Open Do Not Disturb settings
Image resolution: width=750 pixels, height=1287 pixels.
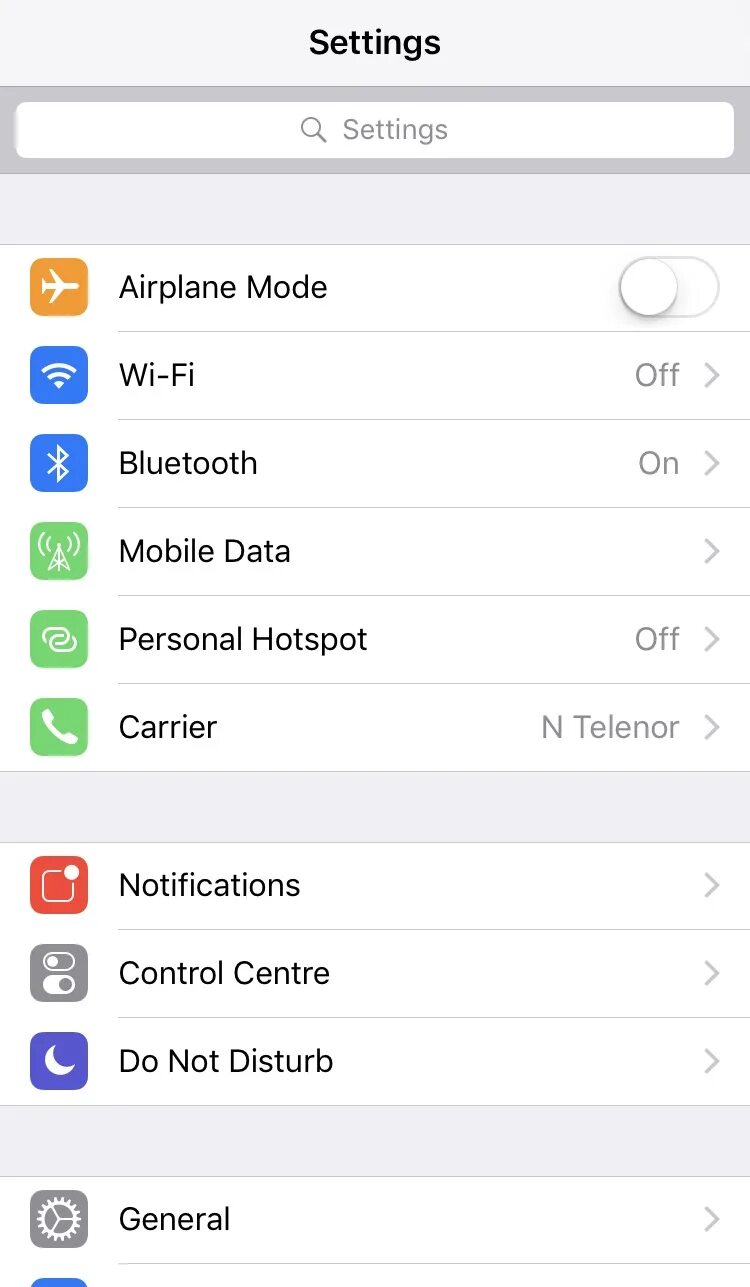pyautogui.click(x=375, y=1061)
